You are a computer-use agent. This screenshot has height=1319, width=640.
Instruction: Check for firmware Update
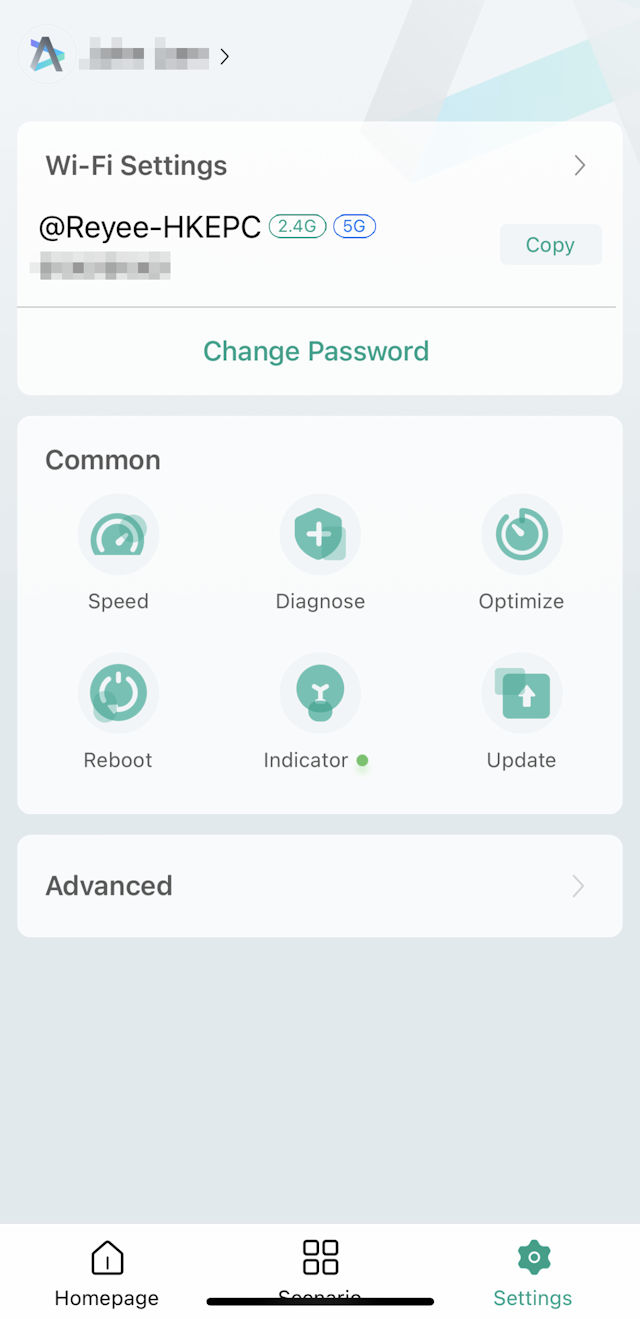point(521,695)
